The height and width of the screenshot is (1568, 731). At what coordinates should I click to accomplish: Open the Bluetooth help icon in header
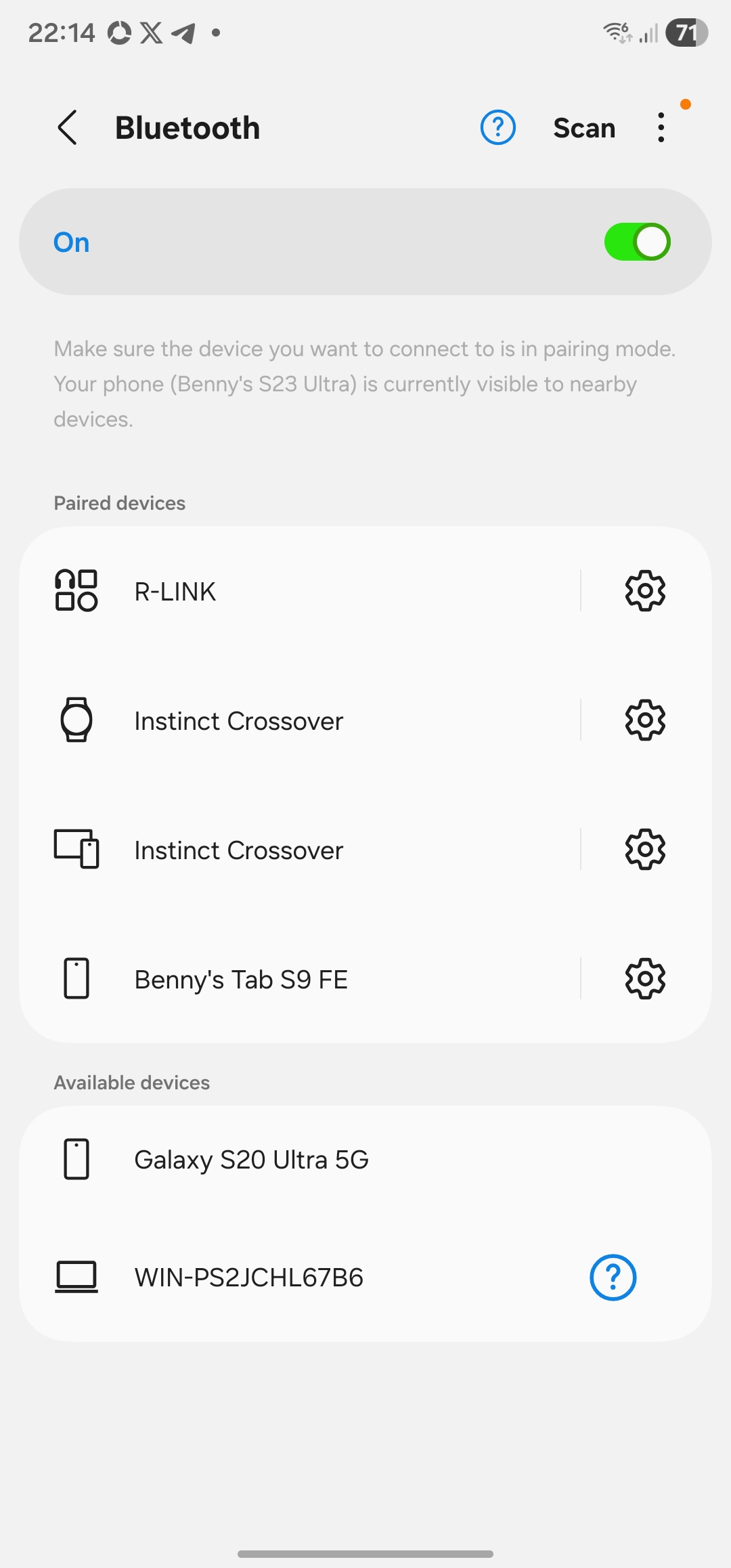coord(498,127)
